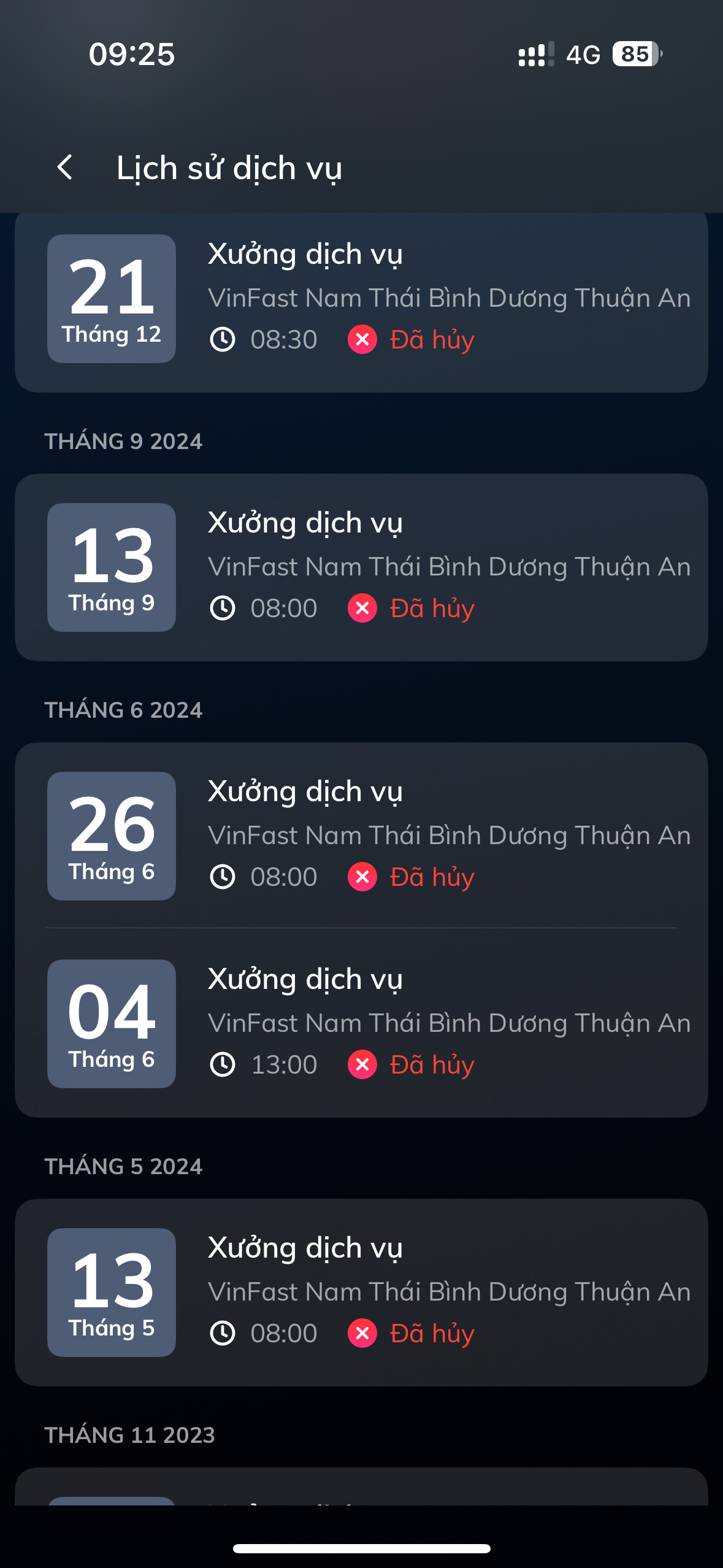Open the 13 Tháng 9 service appointment

(361, 567)
